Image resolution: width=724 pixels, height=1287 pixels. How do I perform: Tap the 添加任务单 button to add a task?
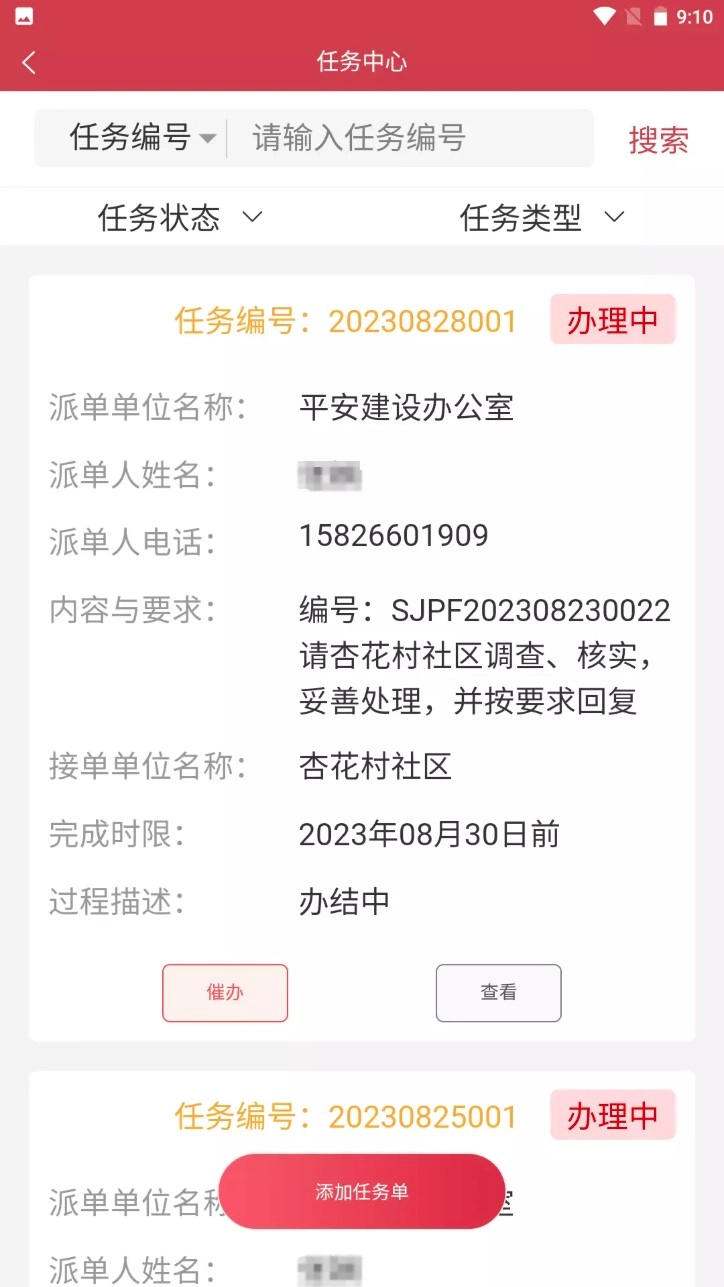(x=362, y=1191)
